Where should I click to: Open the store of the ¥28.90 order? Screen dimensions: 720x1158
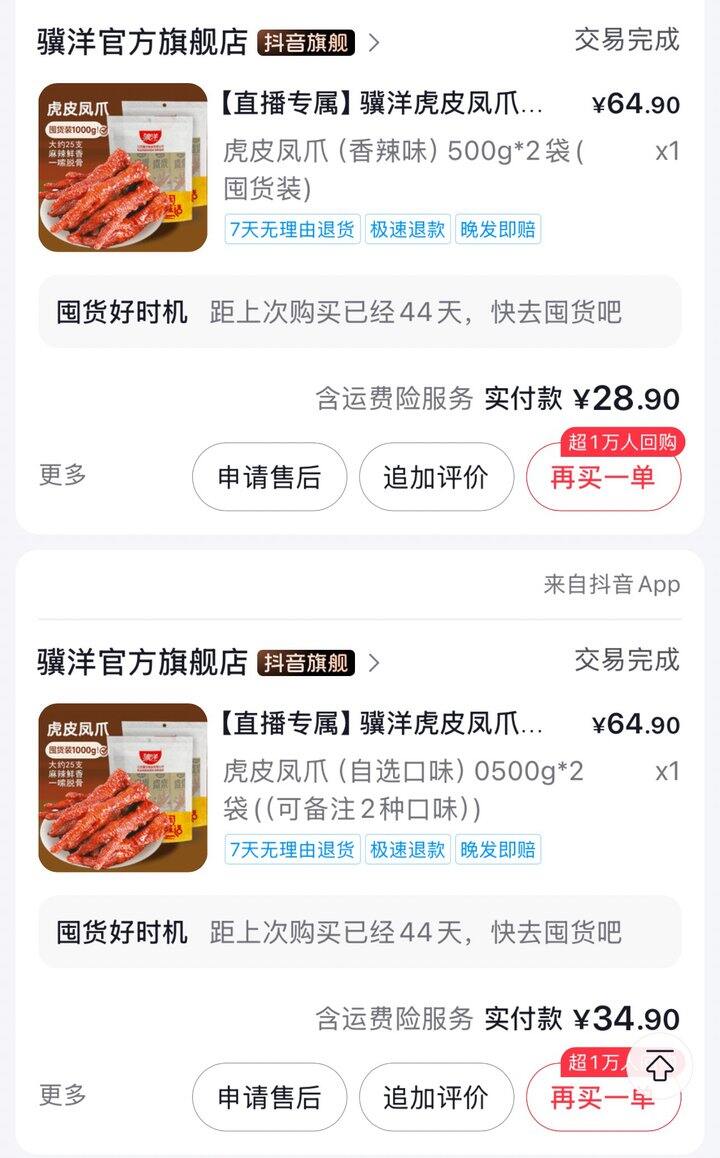[x=142, y=42]
